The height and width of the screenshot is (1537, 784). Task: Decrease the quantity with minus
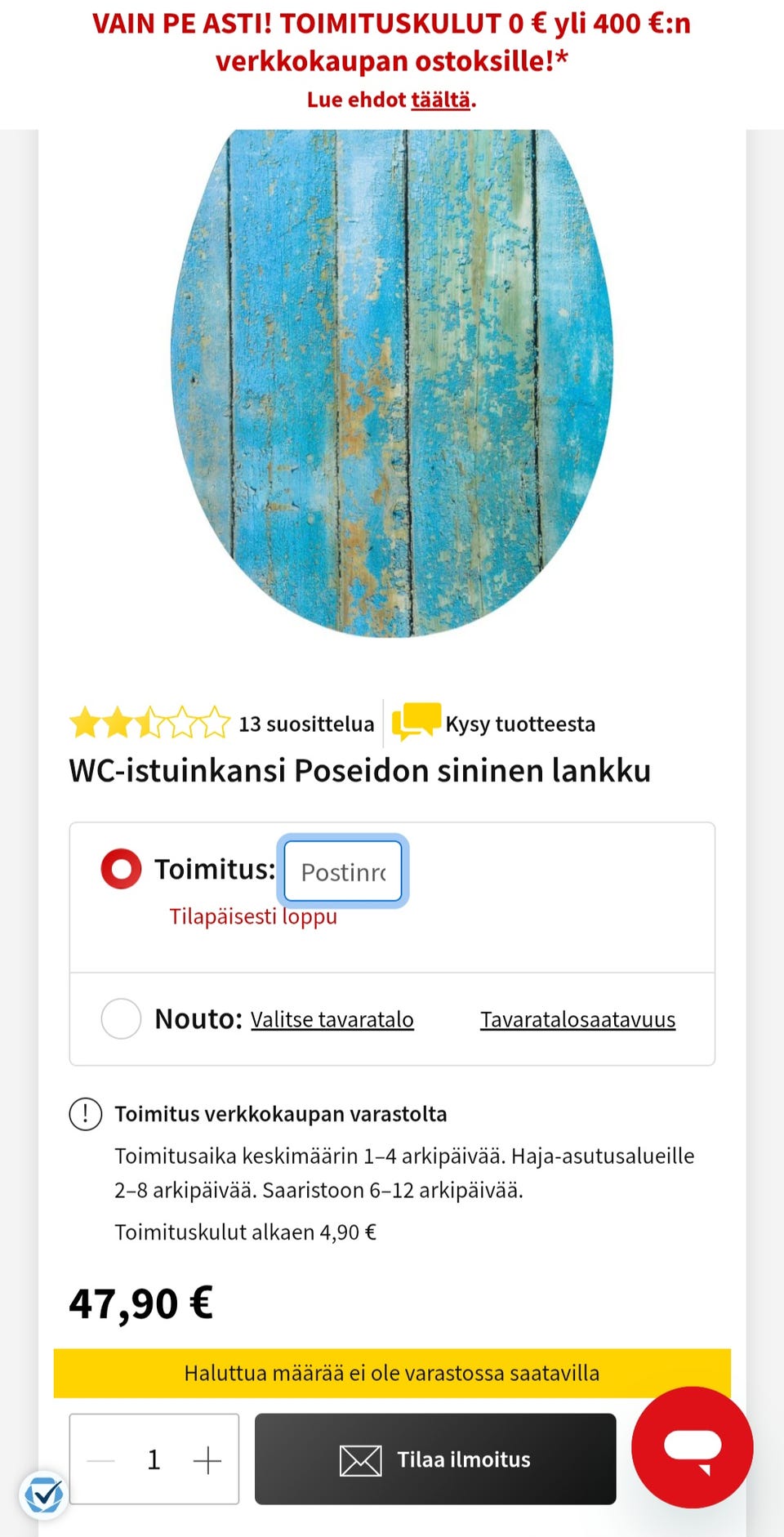click(x=101, y=1459)
